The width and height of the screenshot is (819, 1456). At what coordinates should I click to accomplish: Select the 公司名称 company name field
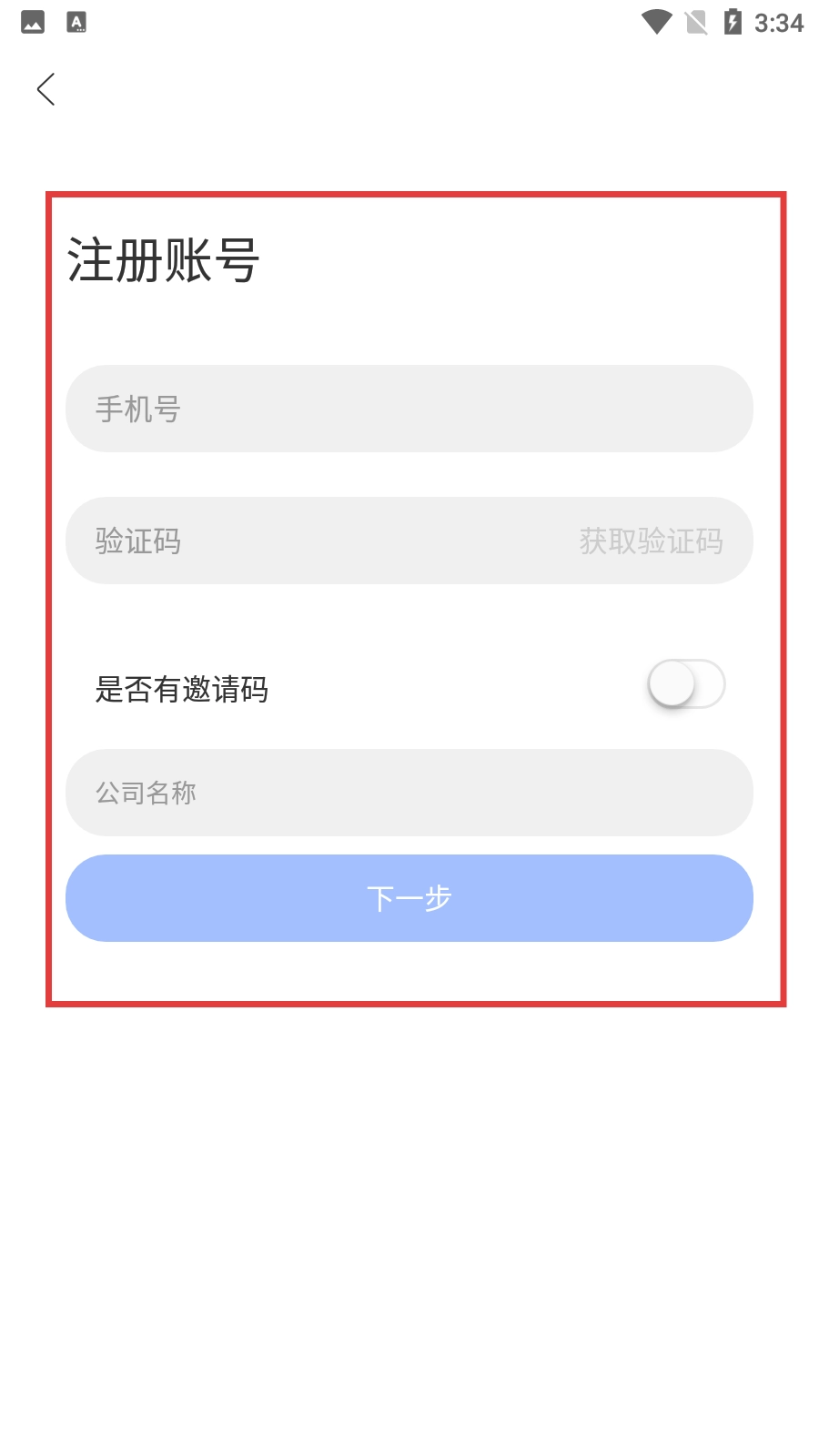tap(409, 793)
